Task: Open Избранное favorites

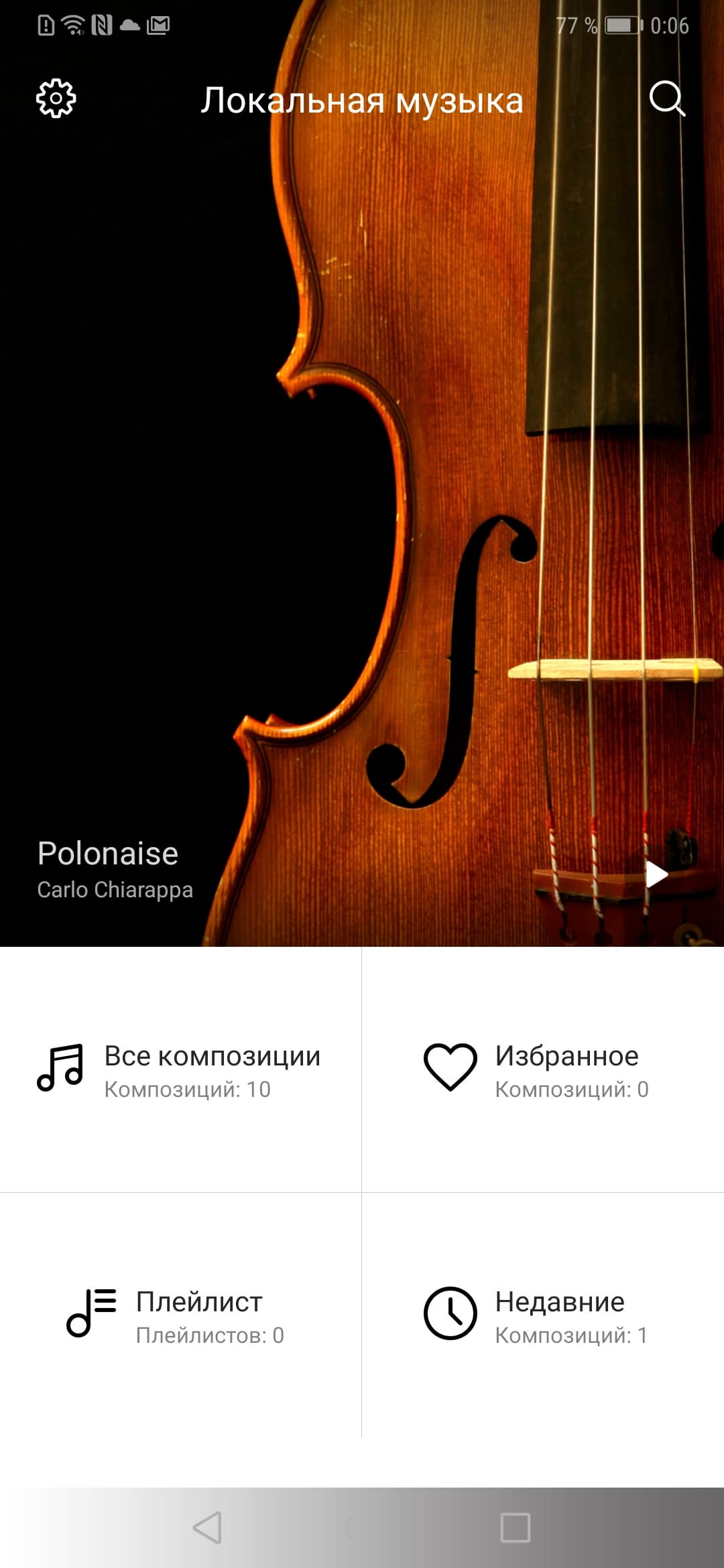Action: click(542, 1069)
